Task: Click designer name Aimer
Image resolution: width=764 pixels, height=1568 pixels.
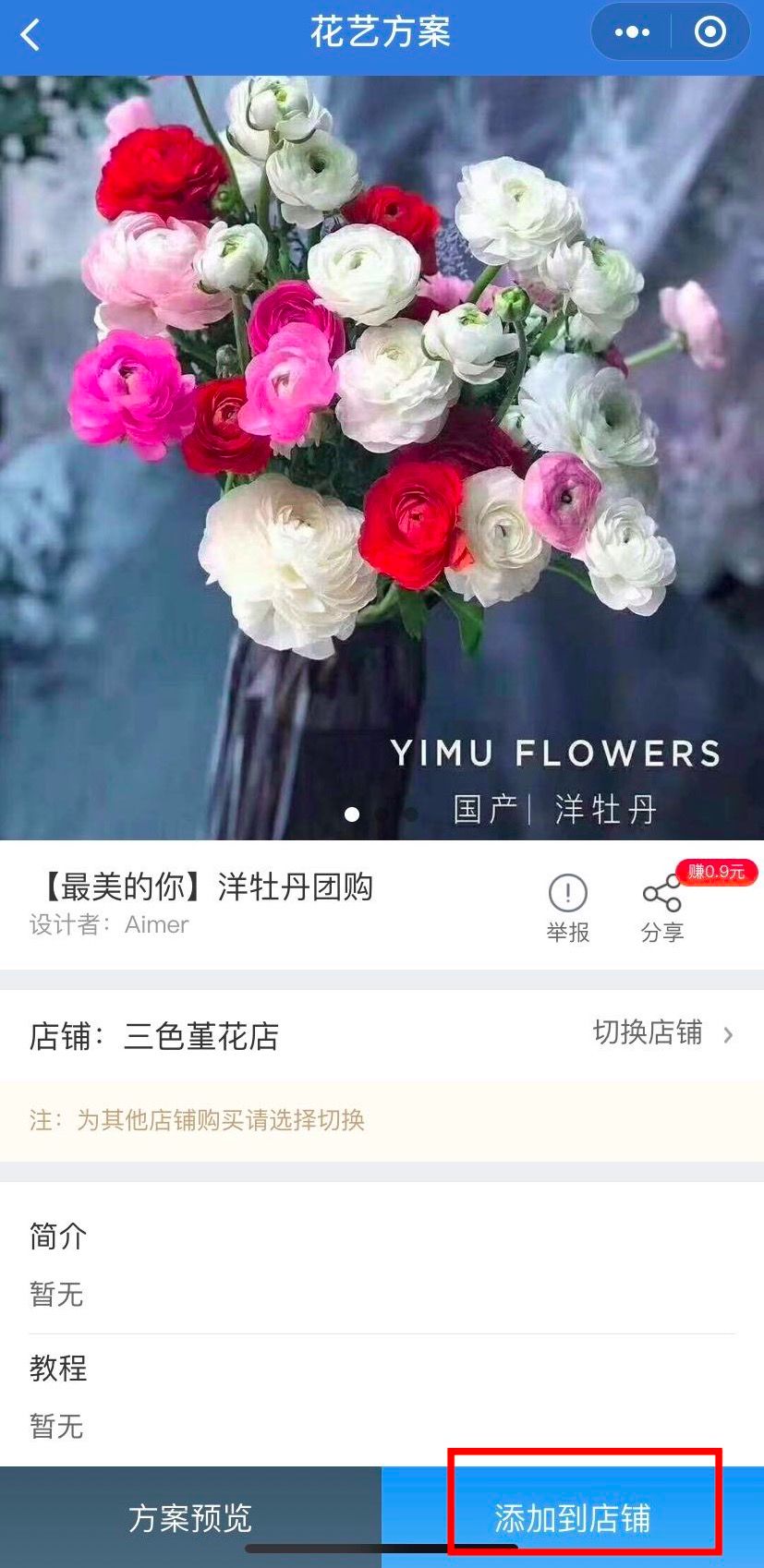Action: (x=155, y=925)
